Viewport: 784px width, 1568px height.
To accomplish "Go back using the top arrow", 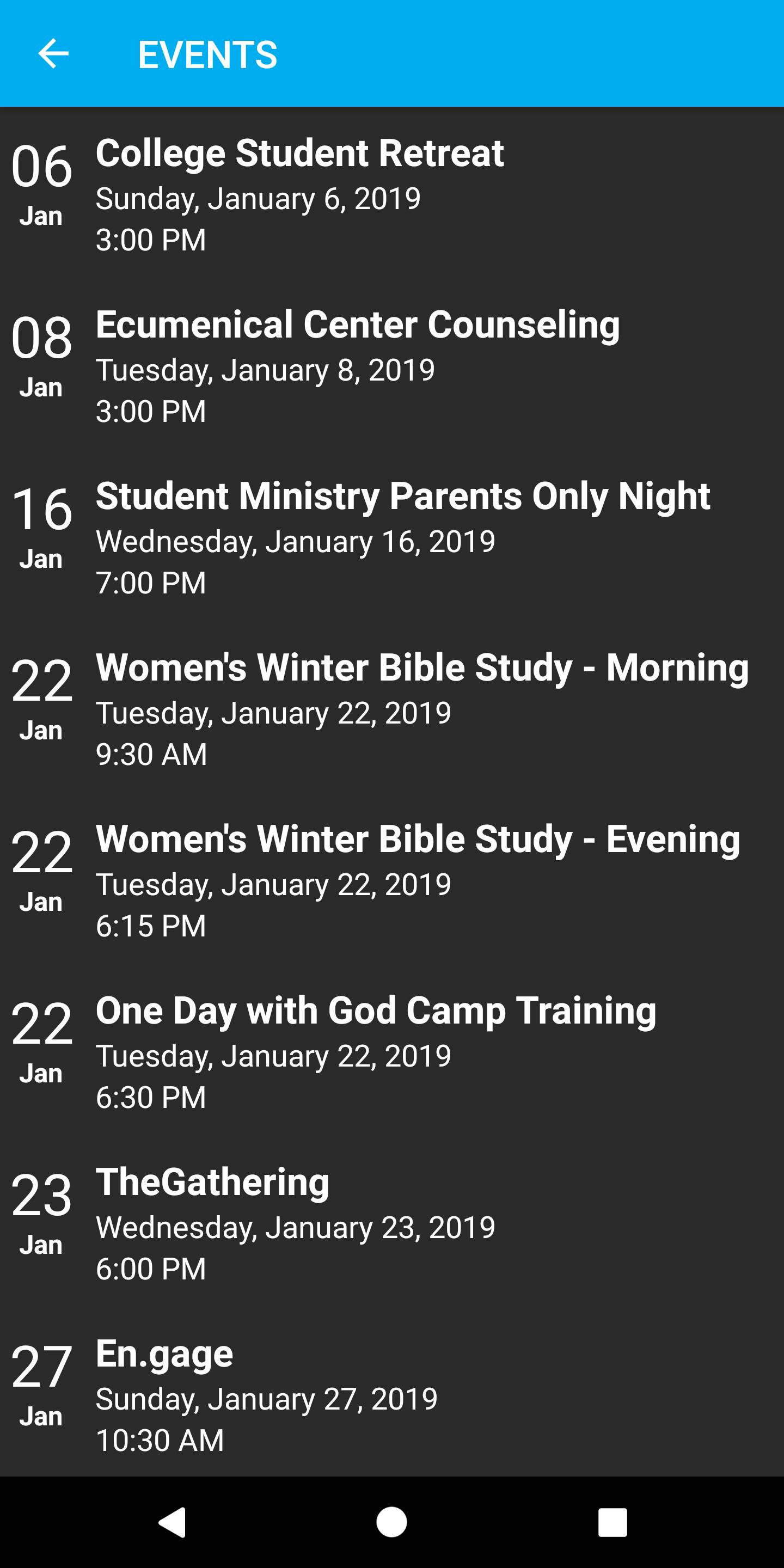I will coord(53,54).
